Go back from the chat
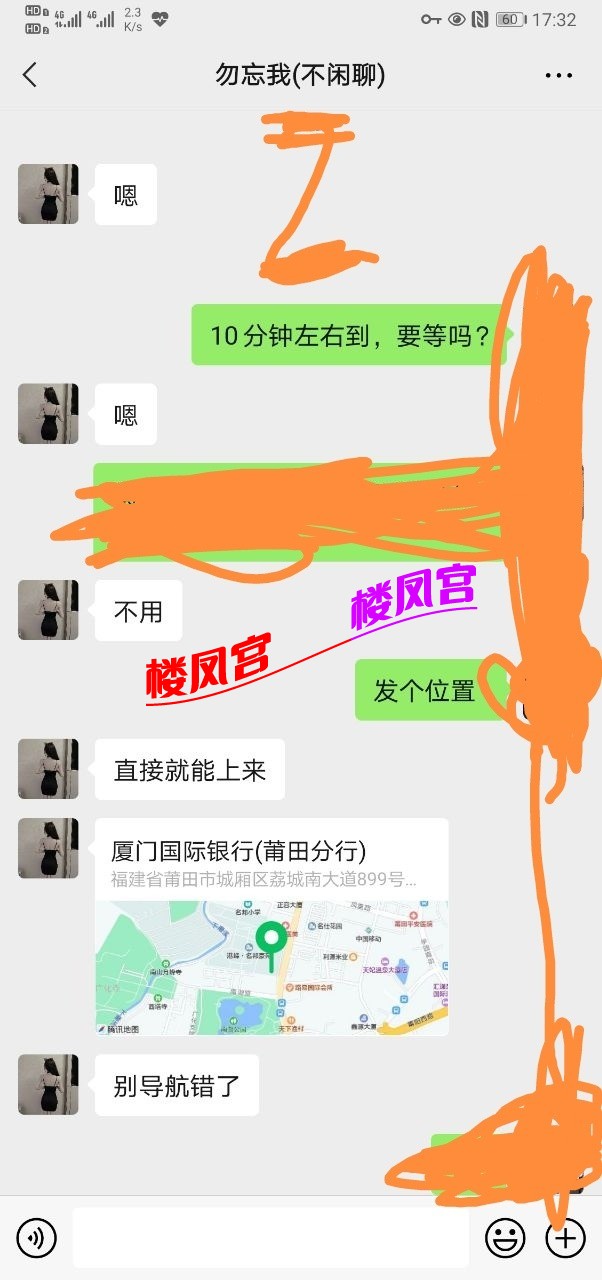 click(30, 75)
